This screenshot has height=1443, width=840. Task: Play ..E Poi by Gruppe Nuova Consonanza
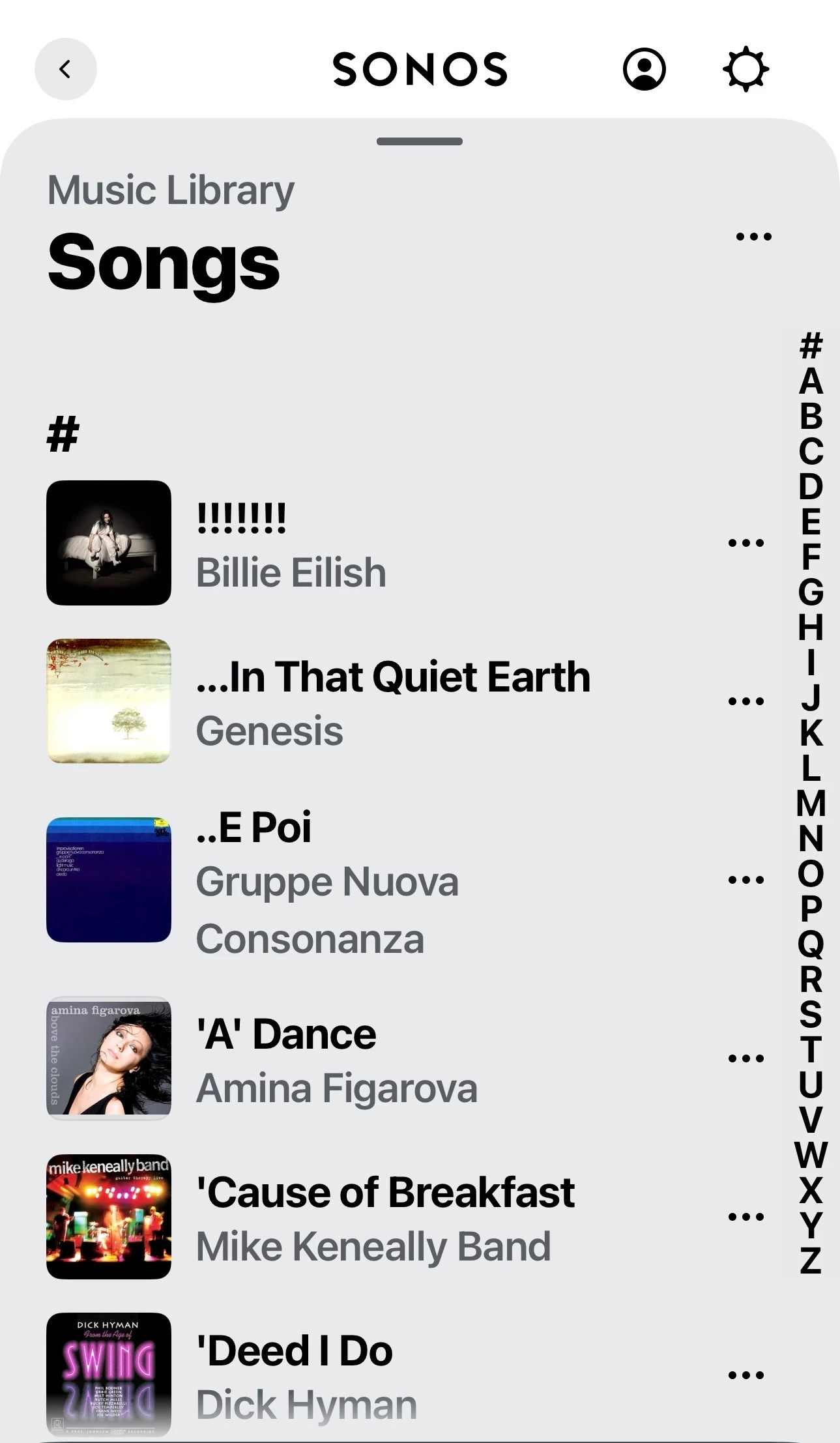coord(326,880)
